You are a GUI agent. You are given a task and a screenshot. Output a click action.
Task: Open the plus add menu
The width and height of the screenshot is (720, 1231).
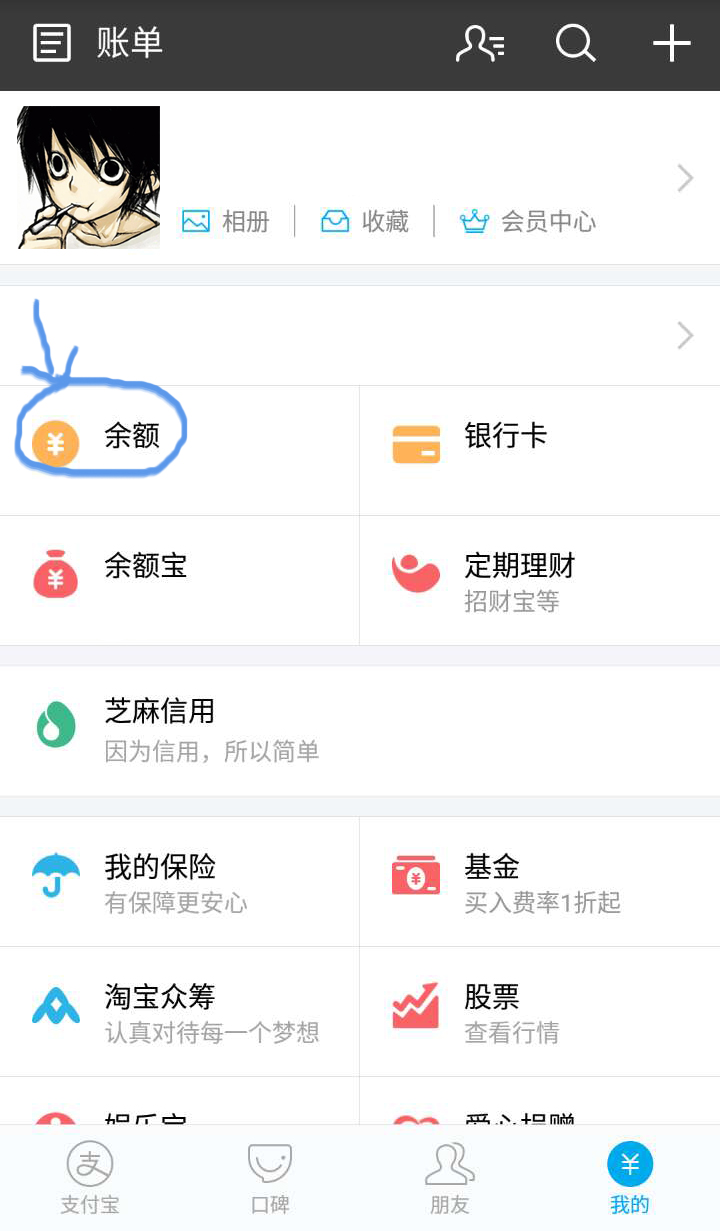click(672, 44)
